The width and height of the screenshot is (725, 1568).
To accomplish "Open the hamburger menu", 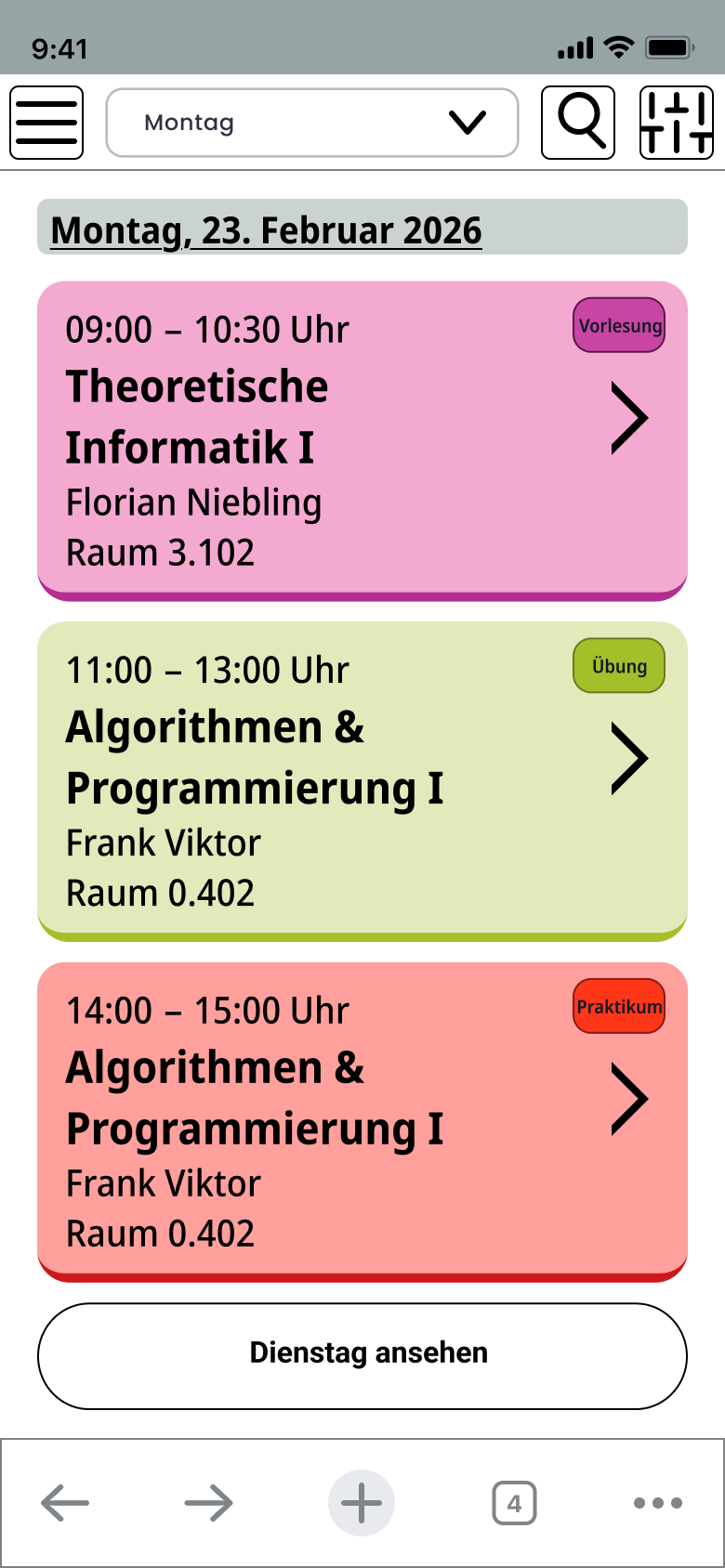I will (46, 123).
